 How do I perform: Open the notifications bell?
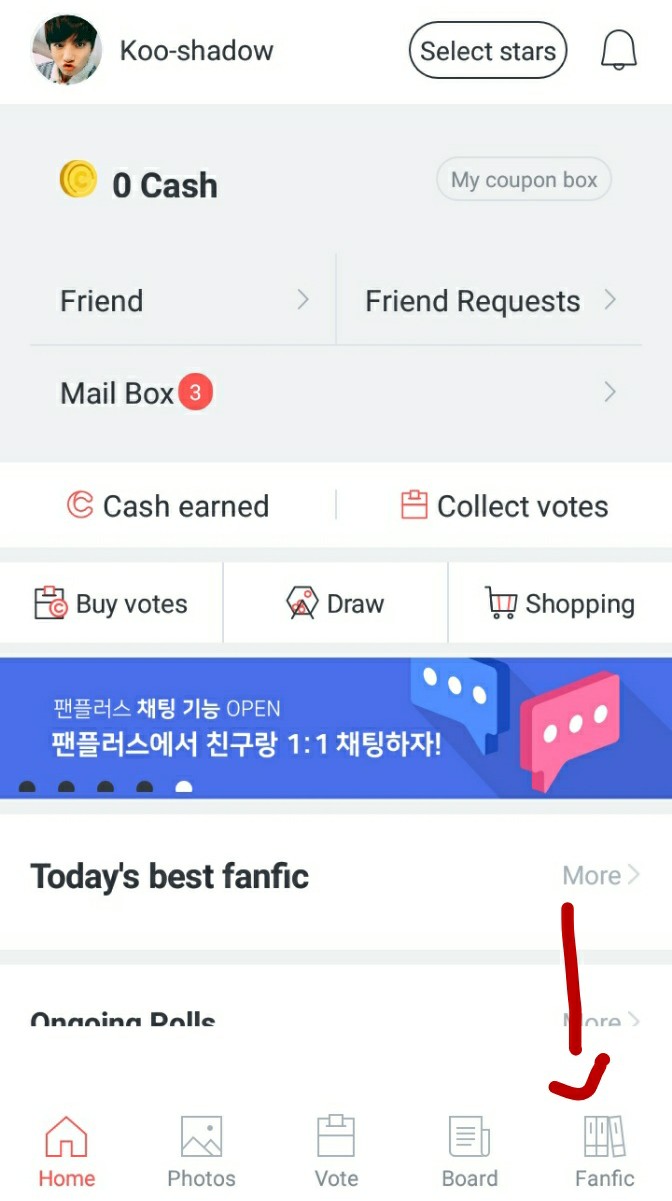(x=618, y=50)
